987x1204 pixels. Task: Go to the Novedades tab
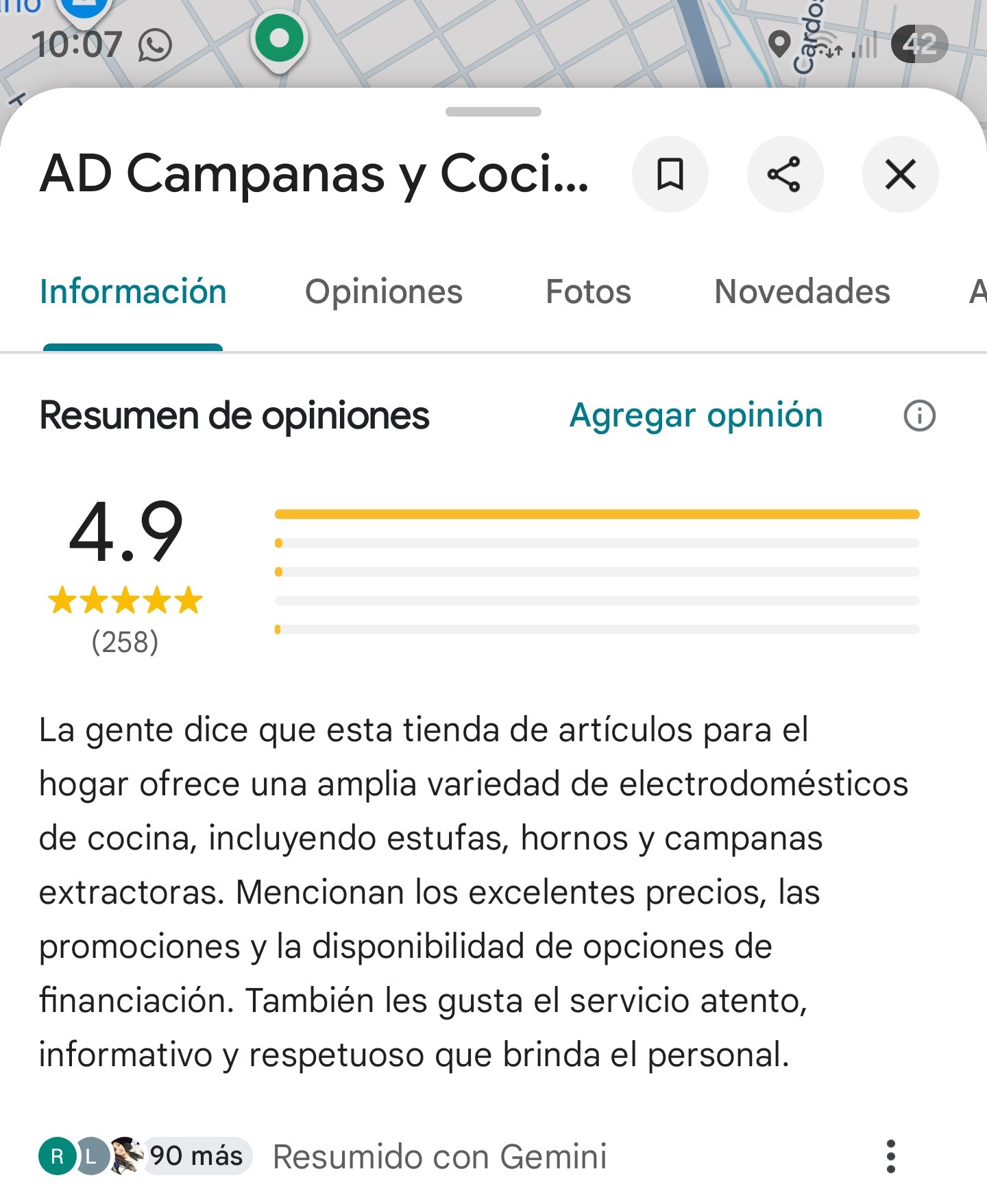(x=802, y=292)
